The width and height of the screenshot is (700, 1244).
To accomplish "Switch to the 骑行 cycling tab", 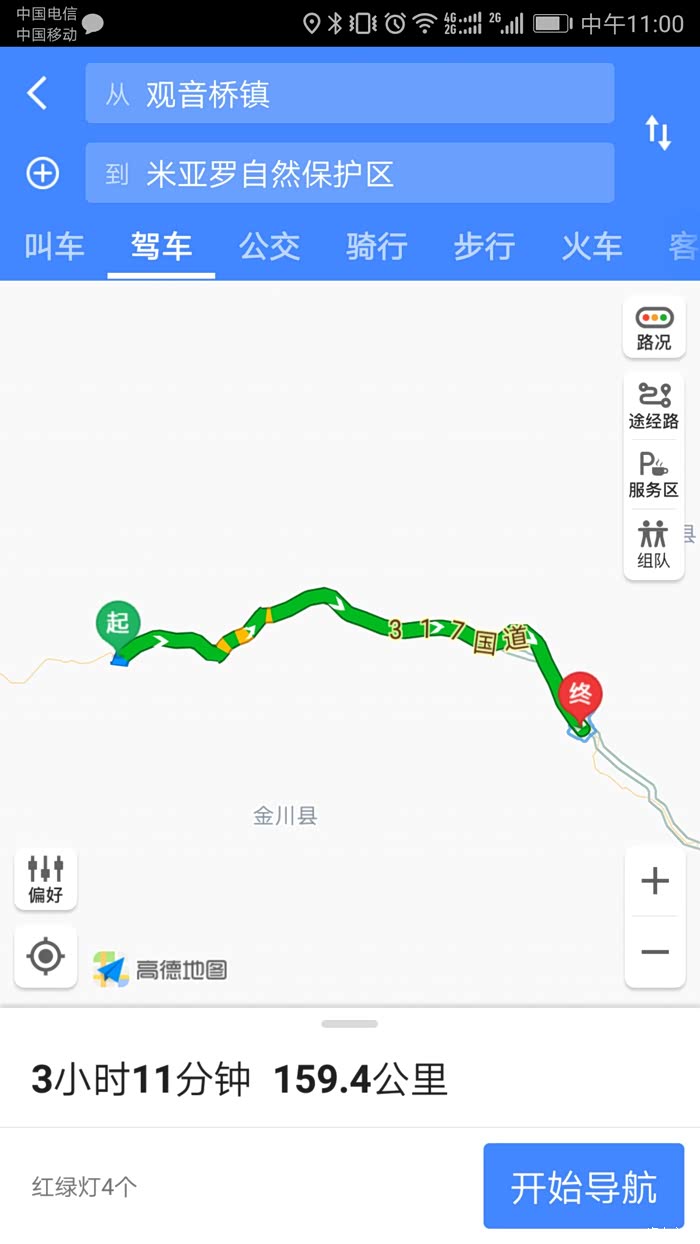I will [x=376, y=246].
